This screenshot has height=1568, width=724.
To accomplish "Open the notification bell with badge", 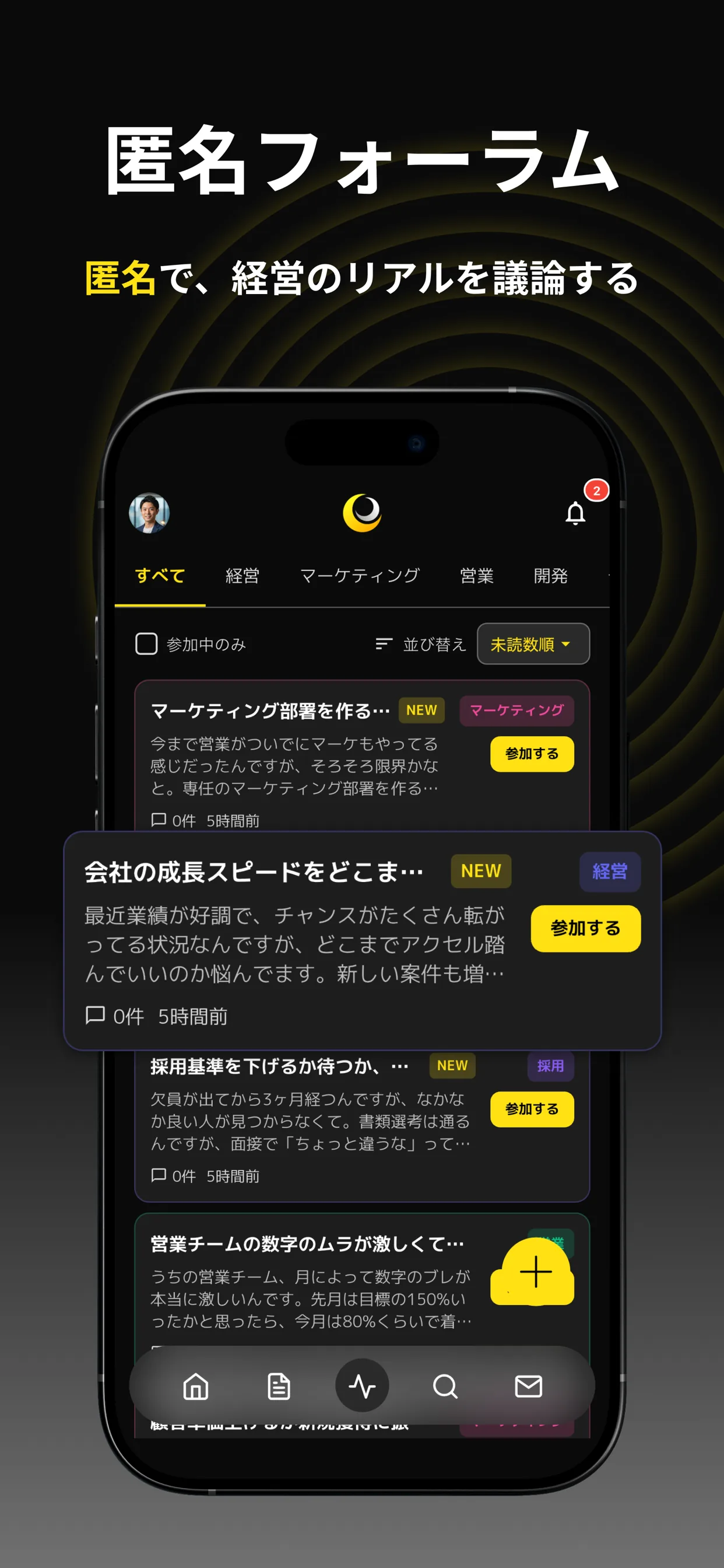I will pyautogui.click(x=576, y=513).
